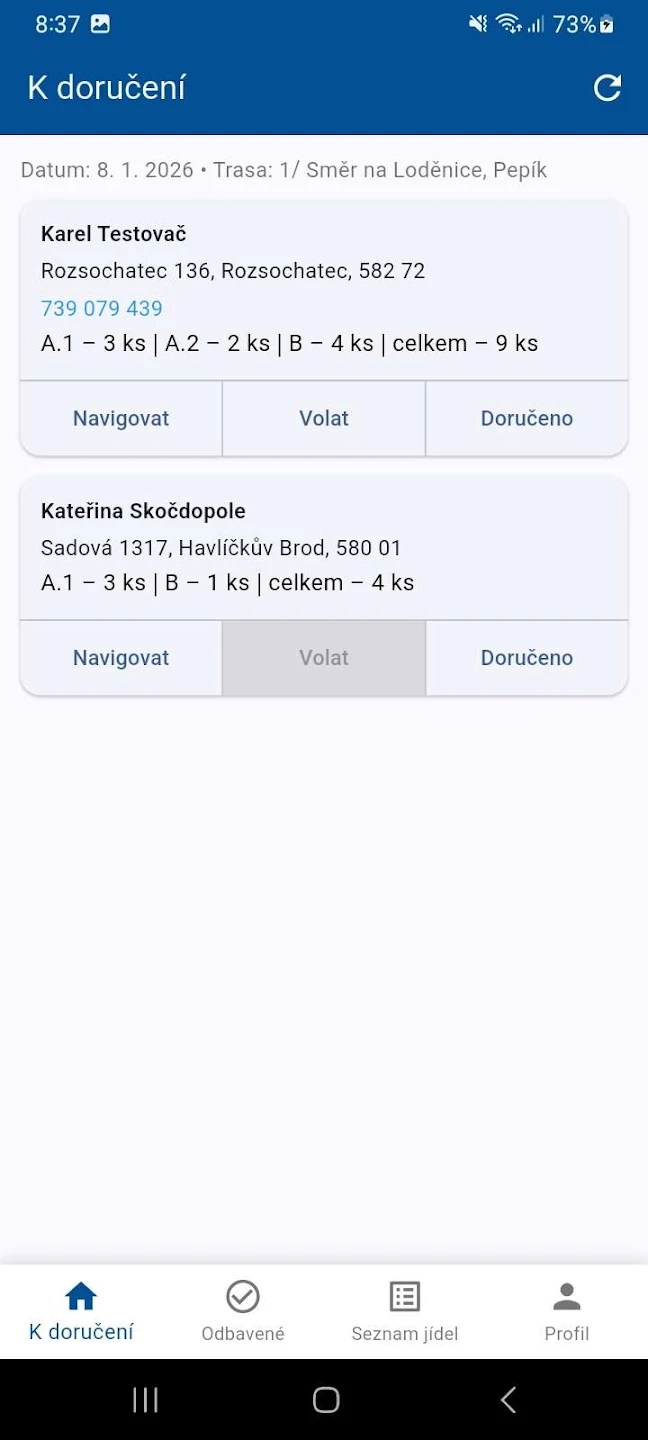Go back with the system back button
Screen dimensions: 648x1440
click(508, 1400)
